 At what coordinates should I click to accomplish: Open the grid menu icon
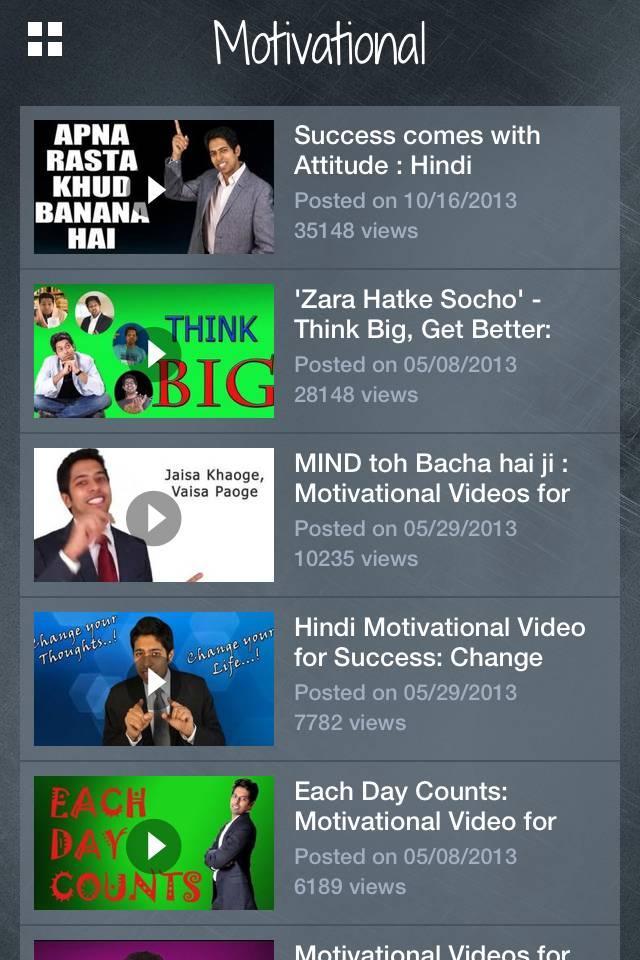pyautogui.click(x=45, y=39)
